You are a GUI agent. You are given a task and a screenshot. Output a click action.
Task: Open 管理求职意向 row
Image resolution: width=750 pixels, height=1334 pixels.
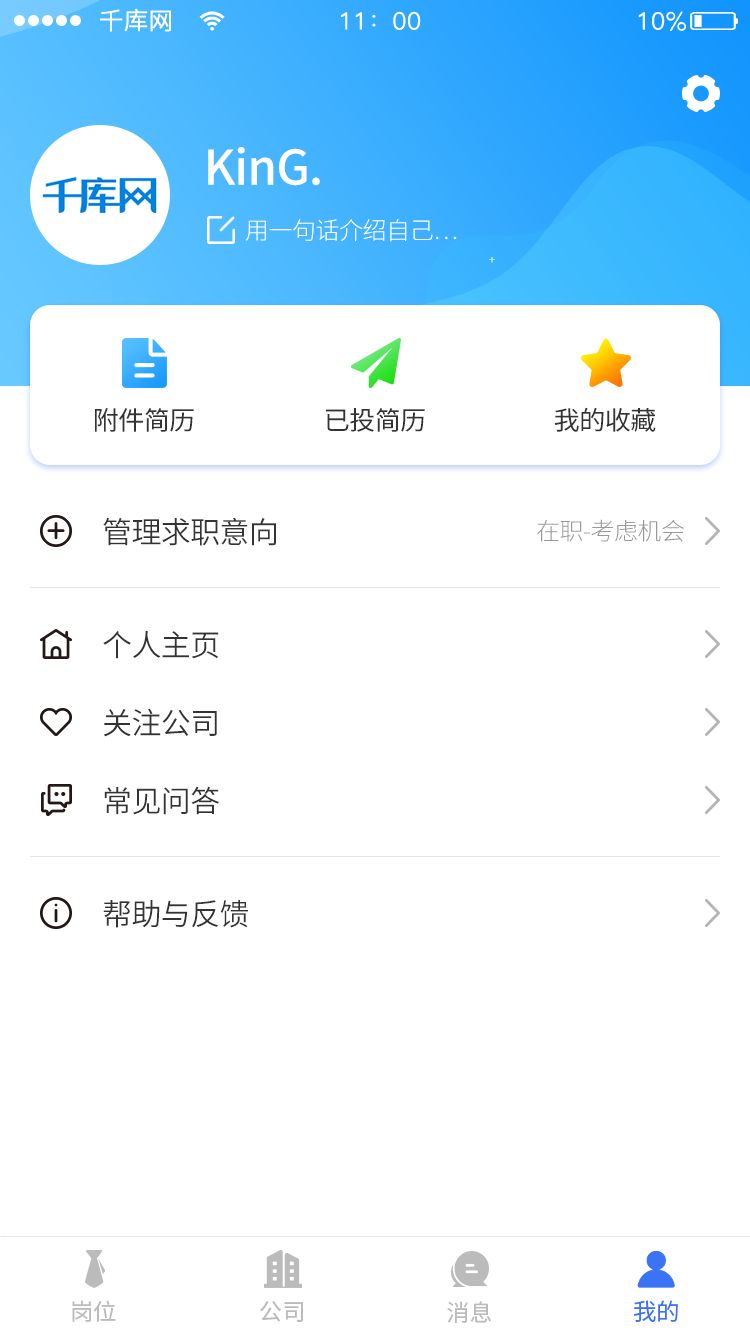[x=375, y=531]
